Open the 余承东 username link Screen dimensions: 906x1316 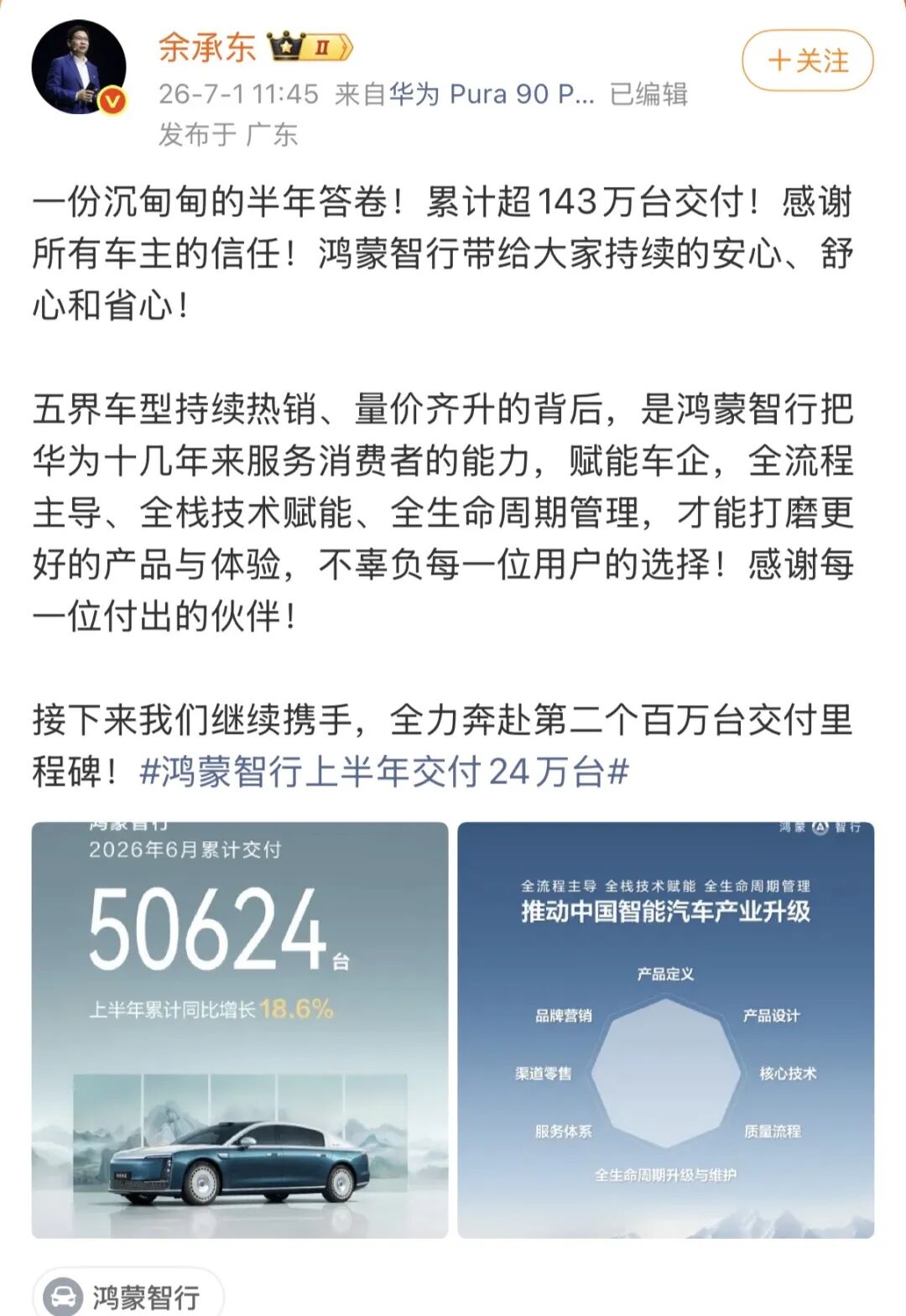pos(206,47)
